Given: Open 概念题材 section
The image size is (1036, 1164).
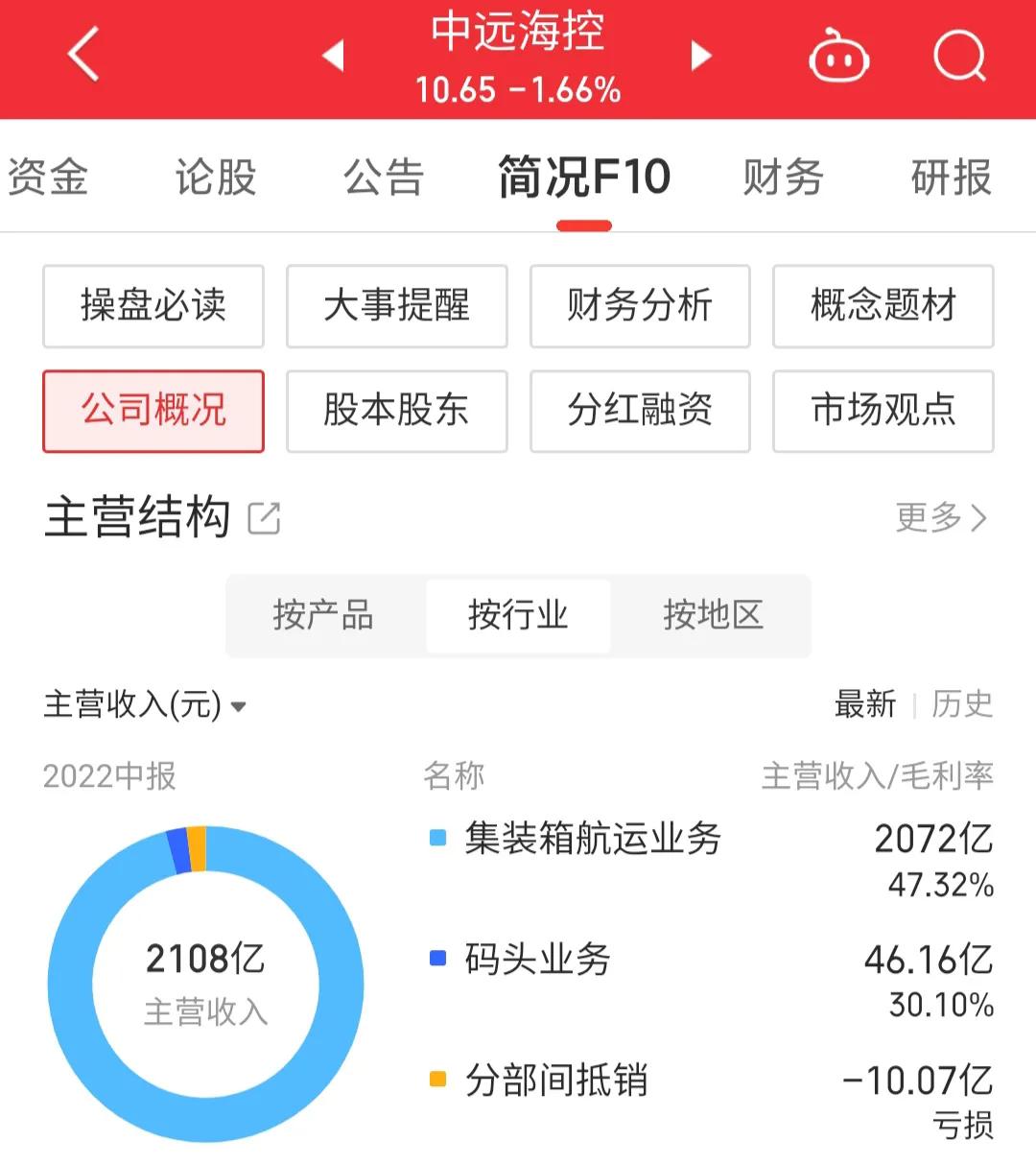Looking at the screenshot, I should click(883, 307).
